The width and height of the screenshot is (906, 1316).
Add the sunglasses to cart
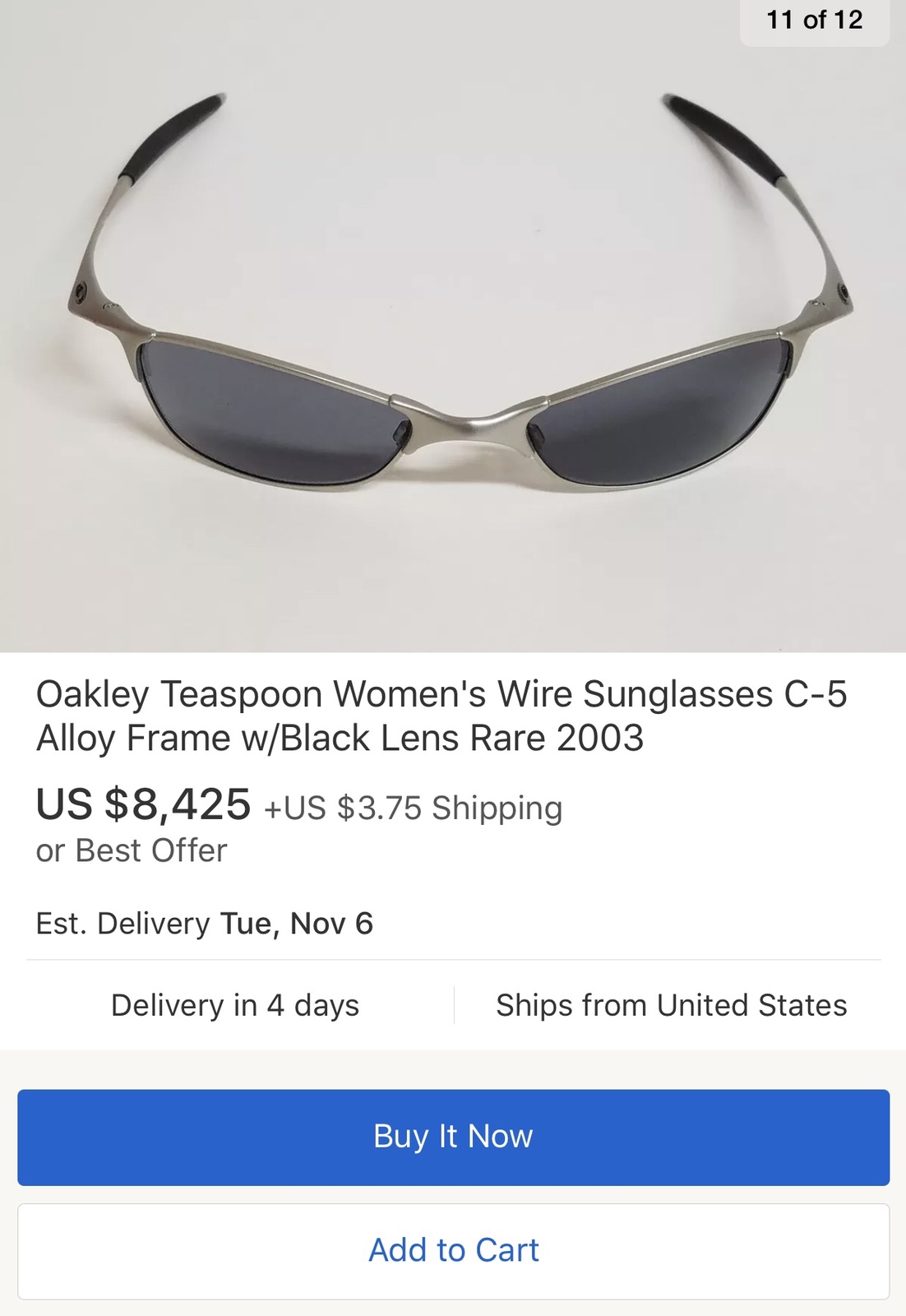[x=453, y=1250]
